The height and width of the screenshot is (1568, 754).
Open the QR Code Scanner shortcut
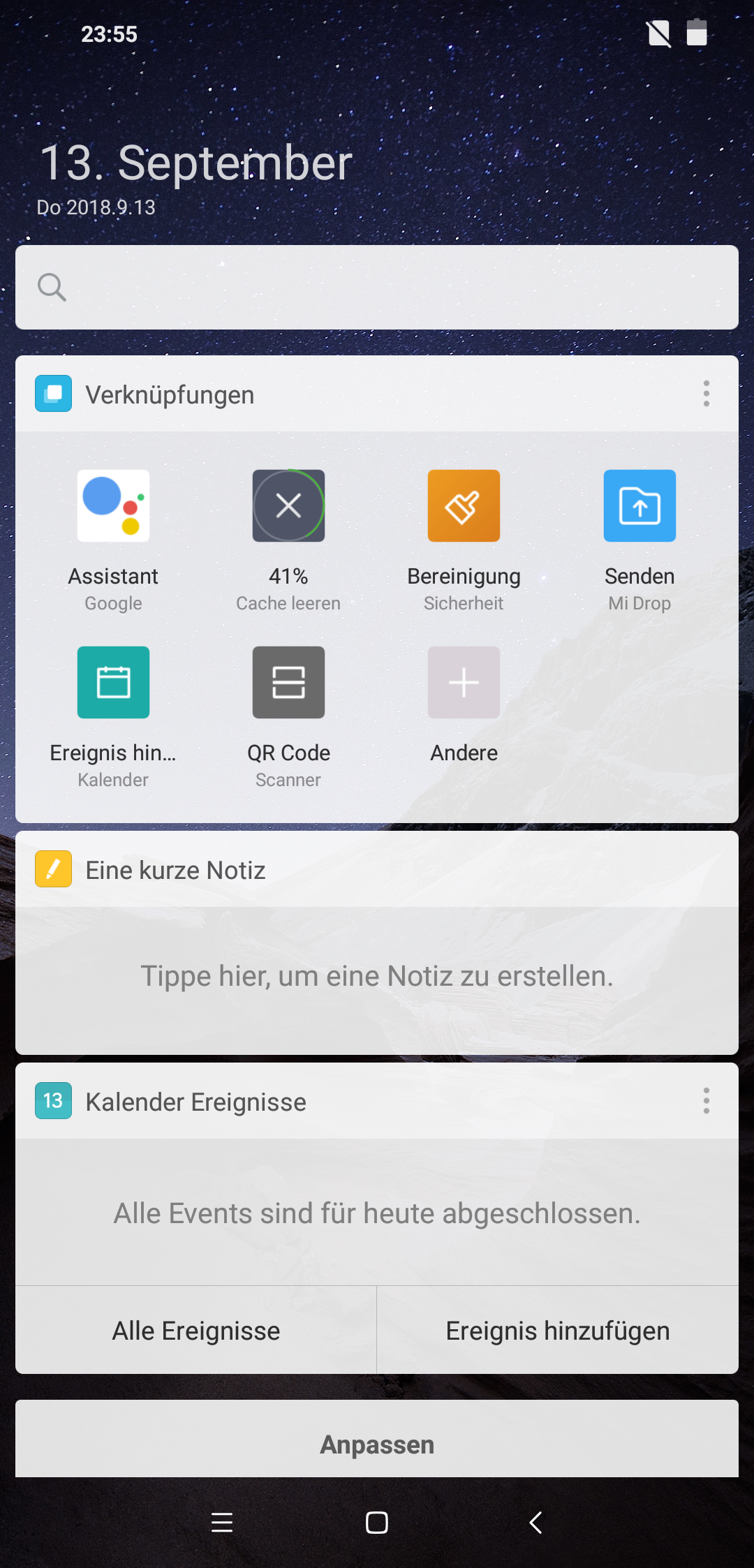(x=288, y=682)
